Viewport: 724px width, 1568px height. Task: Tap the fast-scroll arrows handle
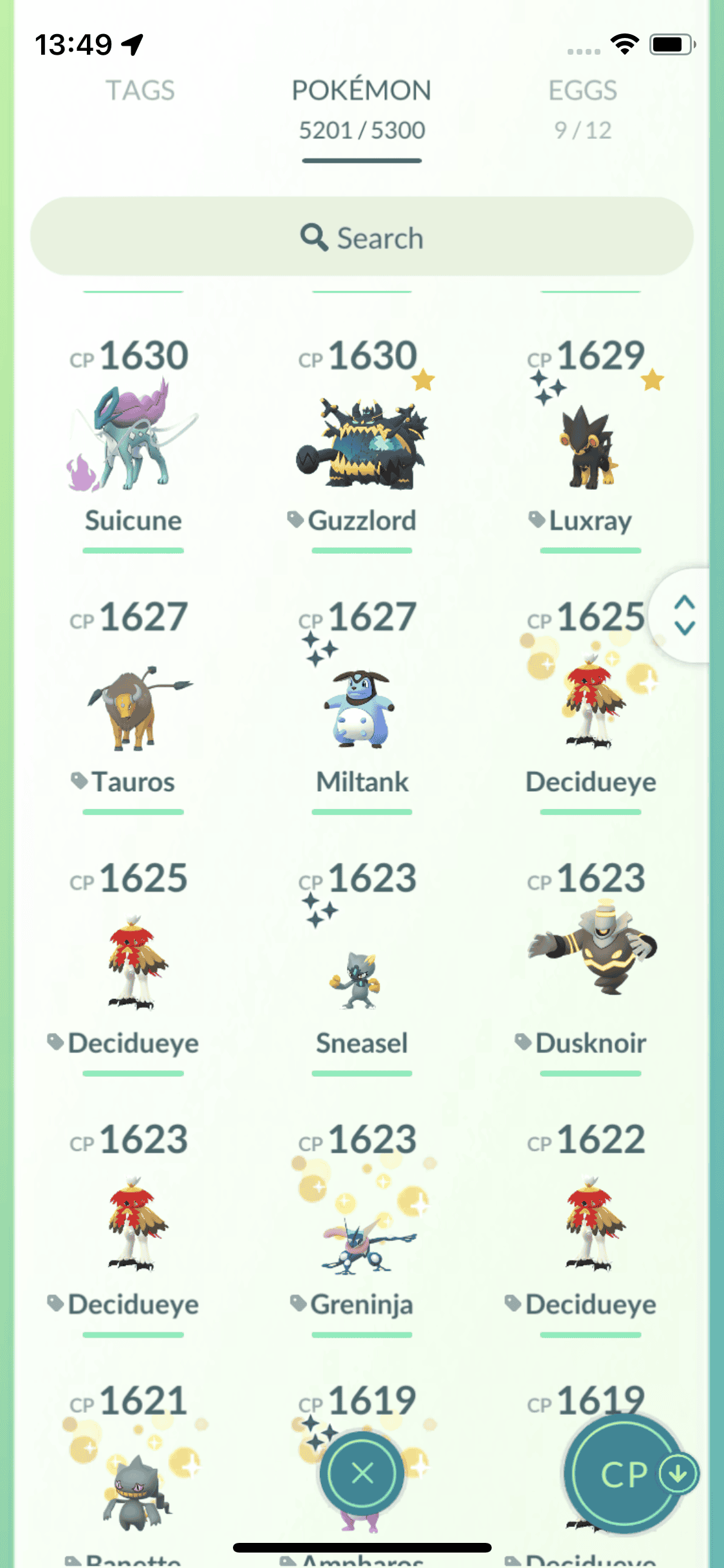(x=684, y=615)
